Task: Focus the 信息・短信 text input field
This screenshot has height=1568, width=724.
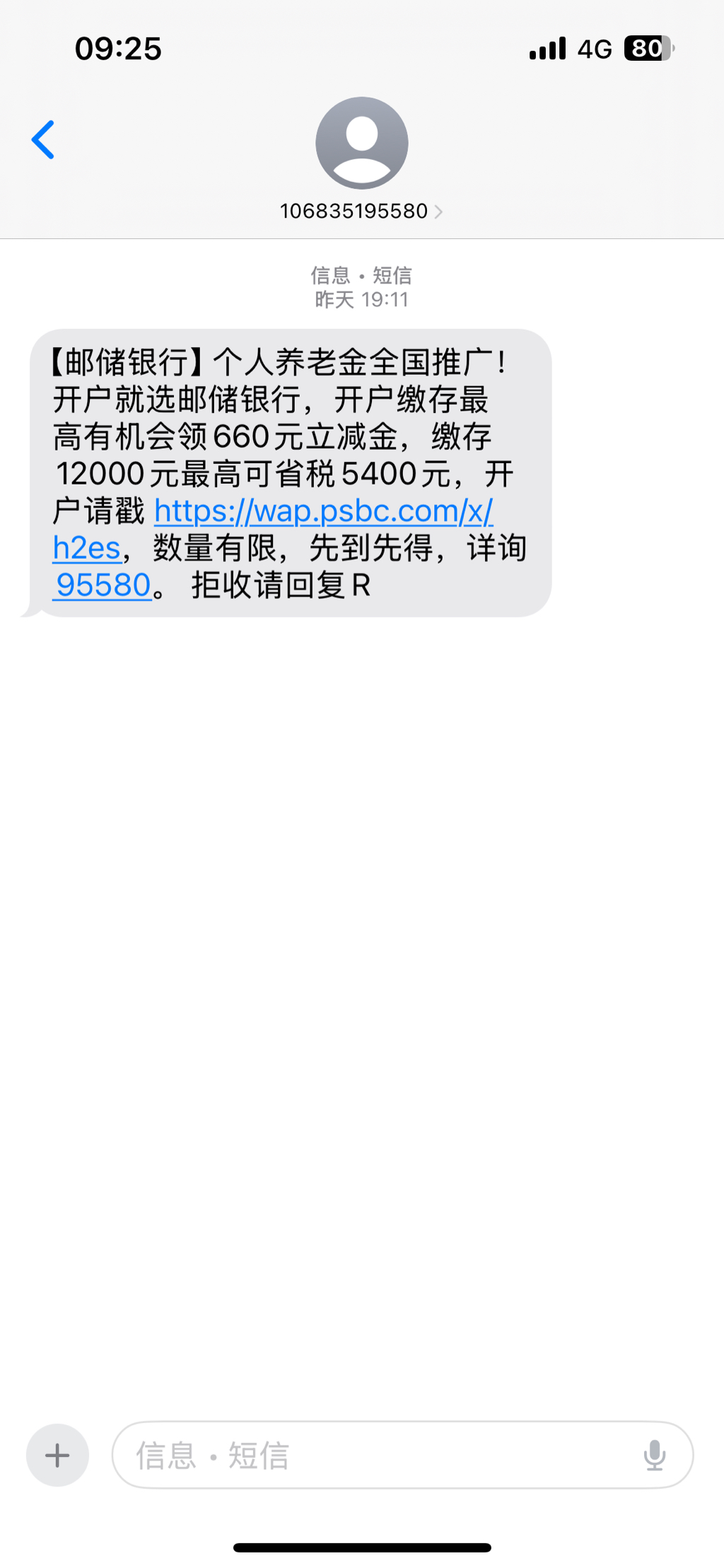Action: coord(382,1456)
